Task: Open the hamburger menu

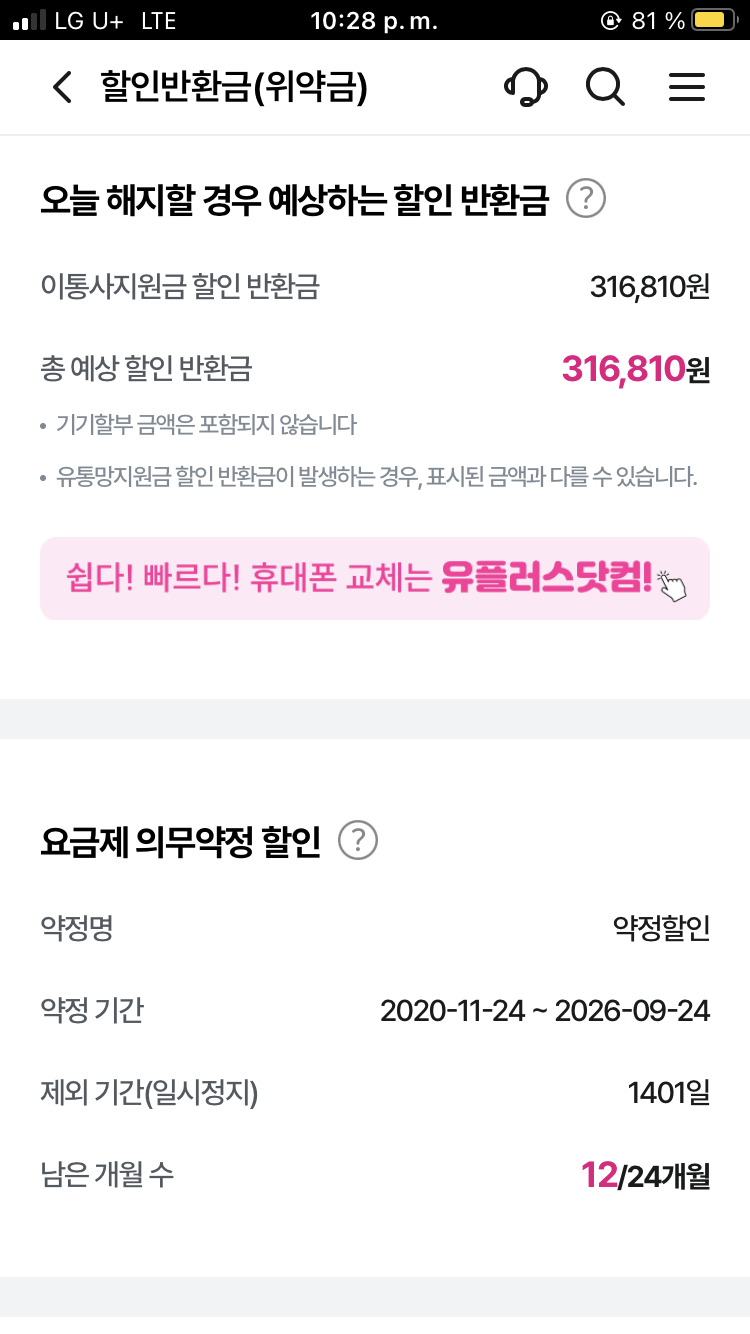Action: pos(687,87)
